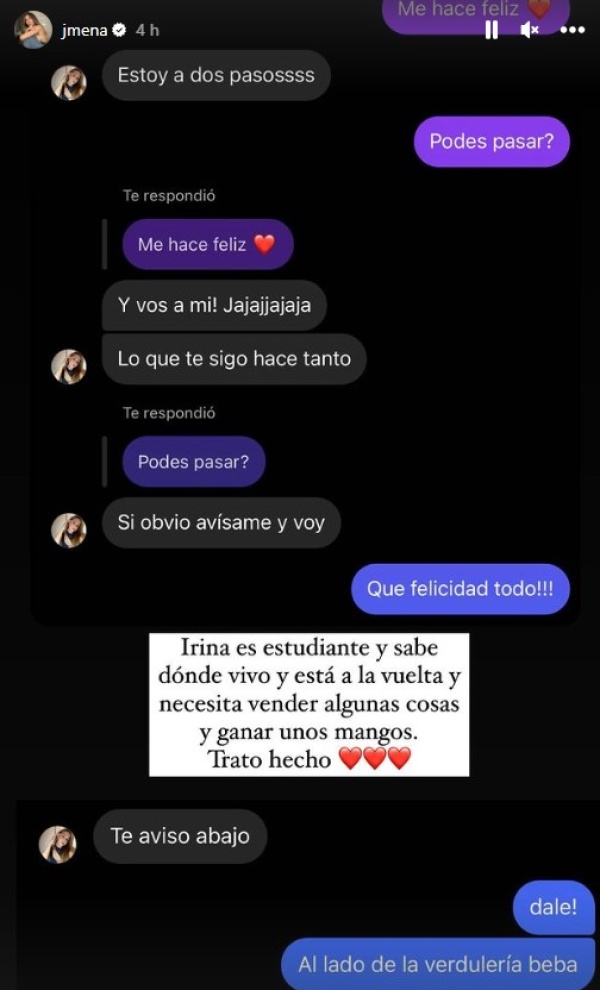Open the story's three-dot options menu
Screen dimensions: 600x990
coord(572,30)
